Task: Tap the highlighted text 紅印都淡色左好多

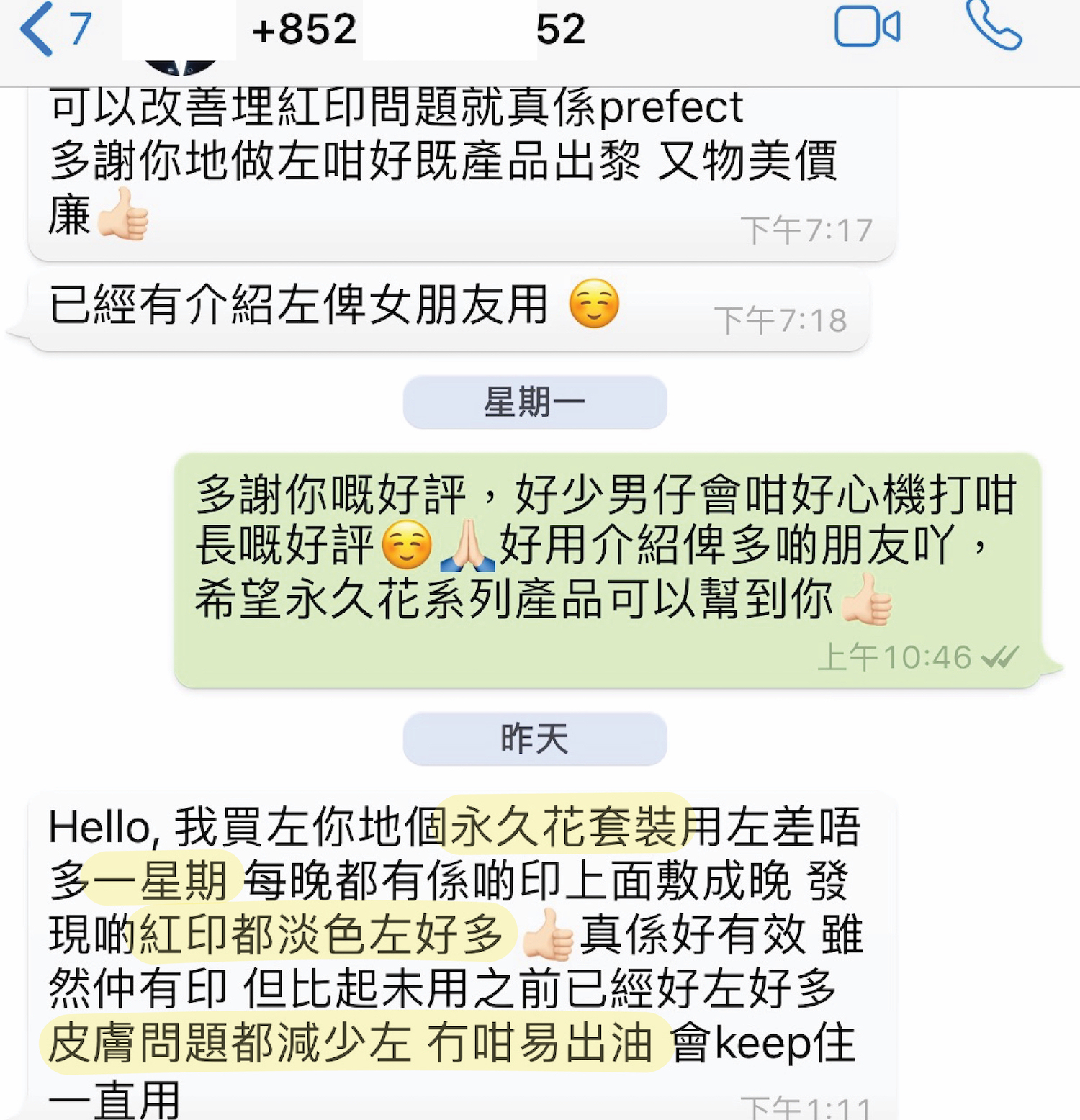Action: (324, 932)
